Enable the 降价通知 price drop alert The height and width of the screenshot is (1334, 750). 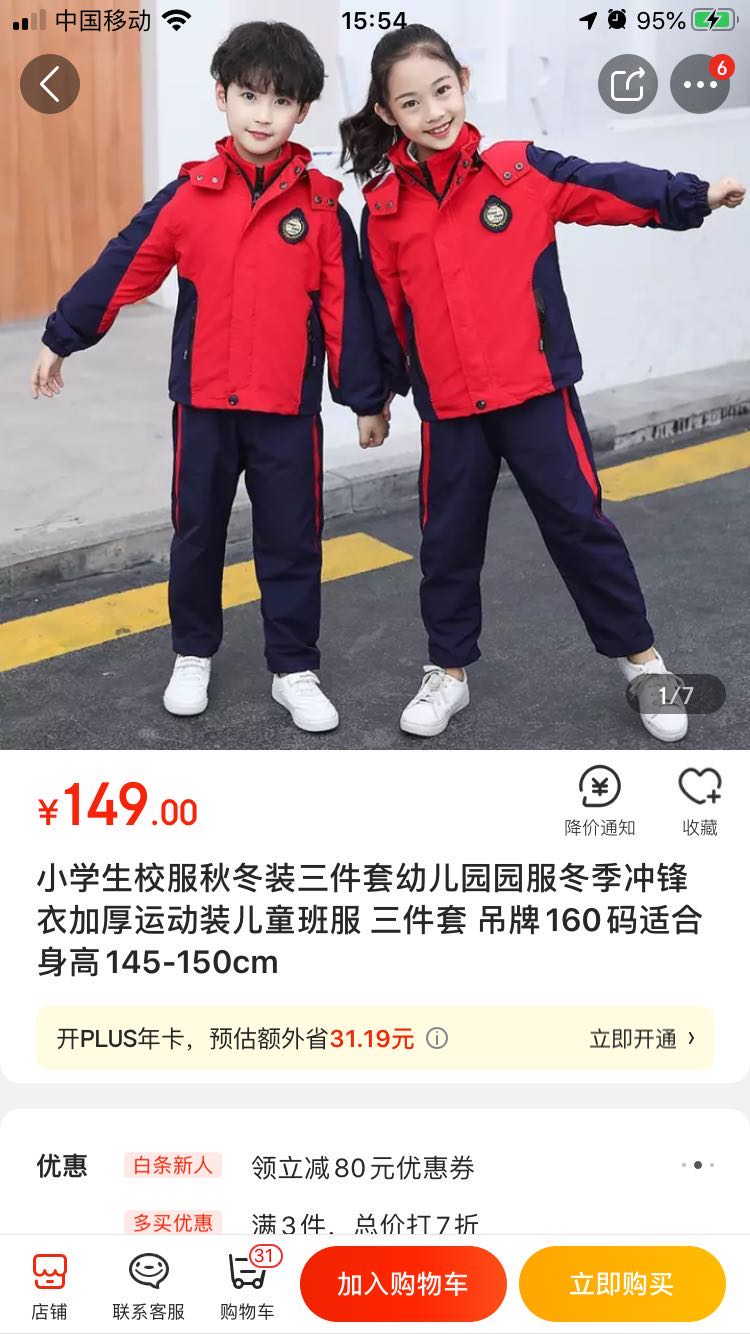tap(600, 801)
